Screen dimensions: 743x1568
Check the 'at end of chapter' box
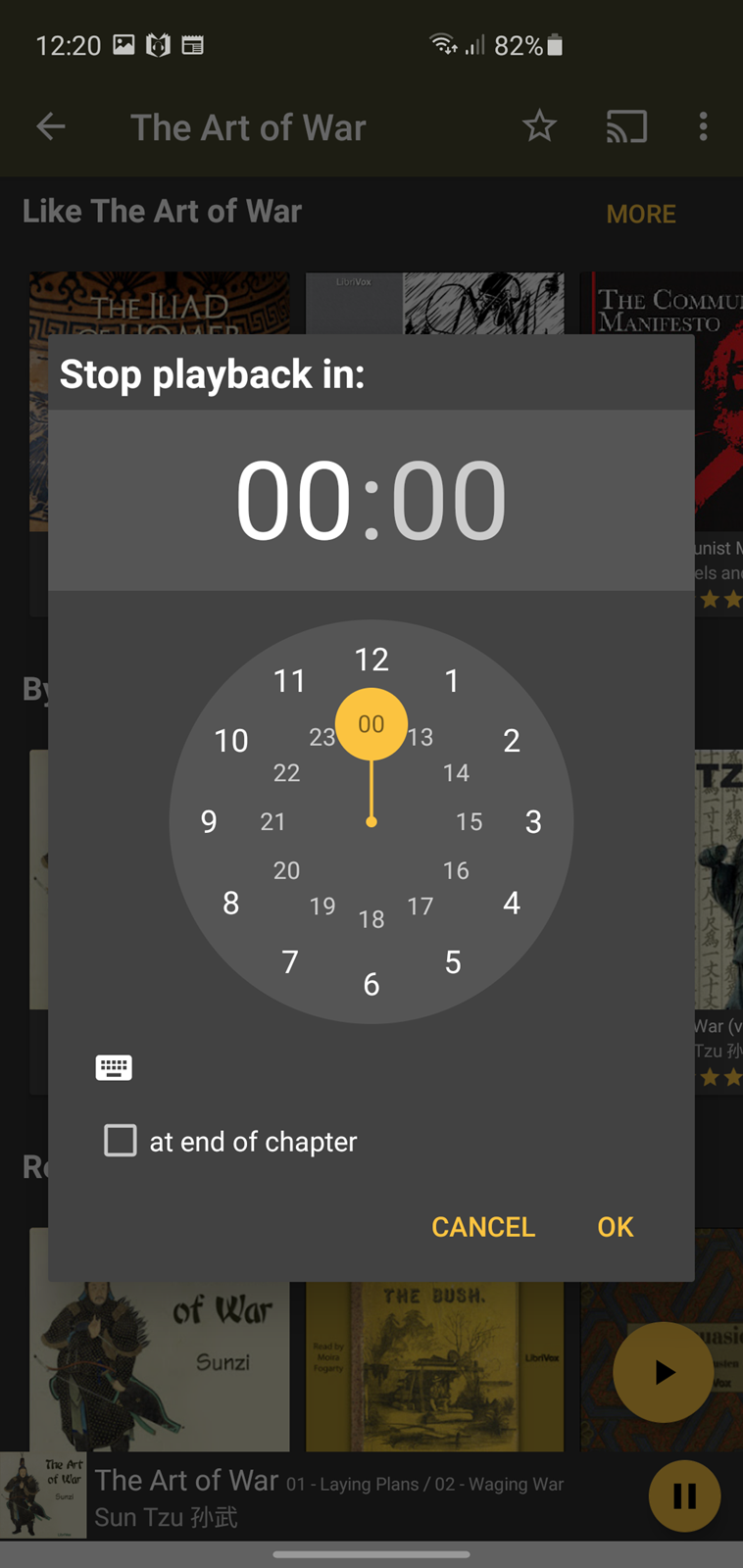(121, 1141)
